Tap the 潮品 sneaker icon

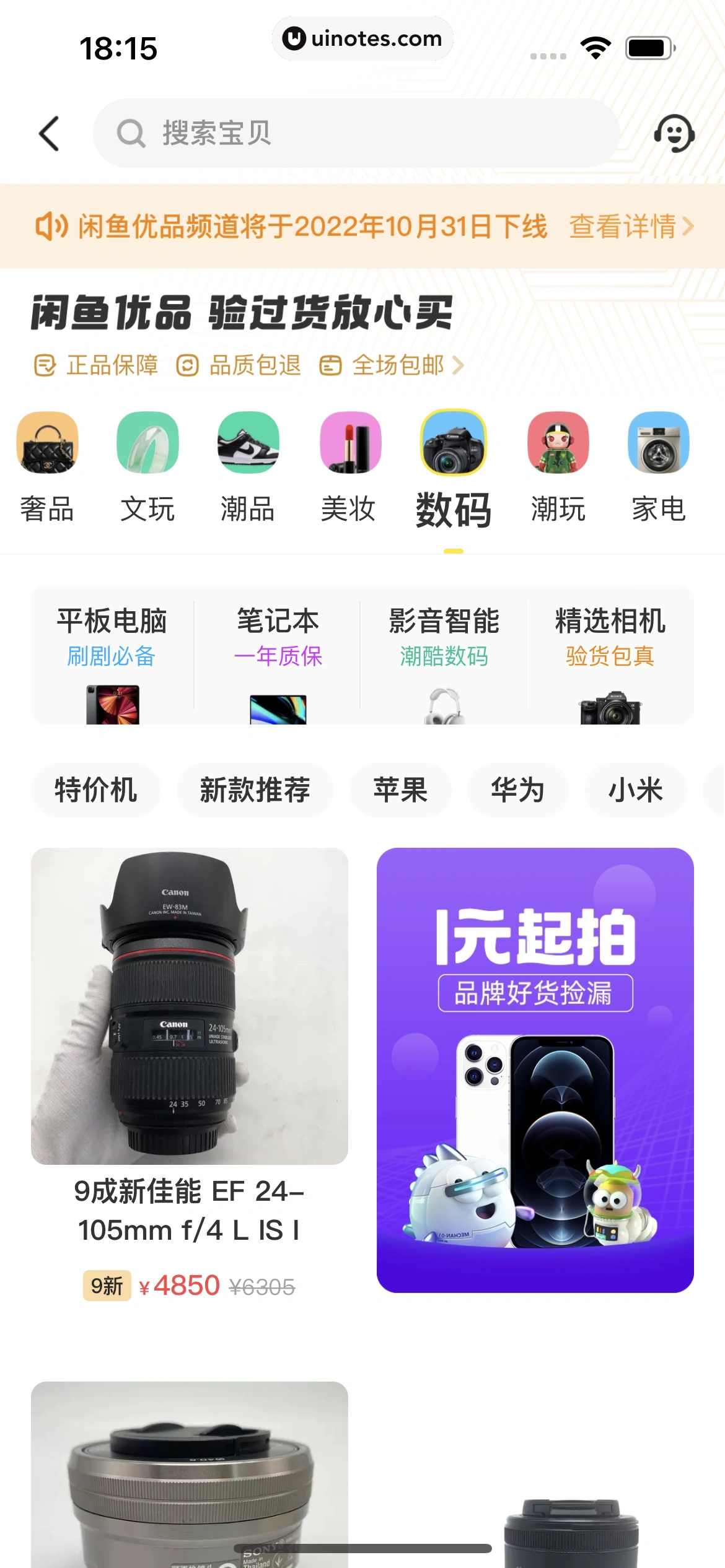click(x=248, y=444)
